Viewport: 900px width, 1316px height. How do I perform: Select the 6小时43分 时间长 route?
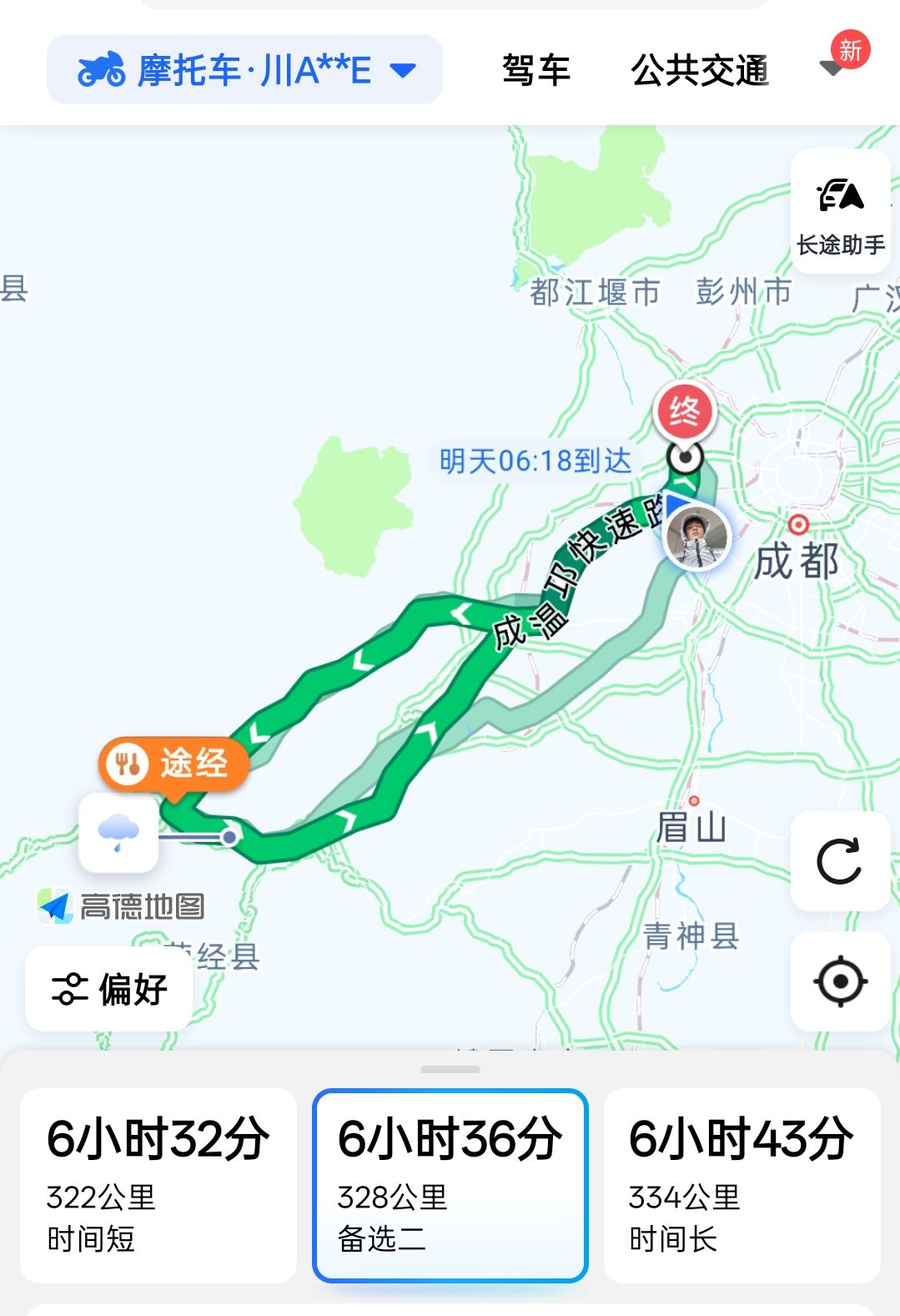pyautogui.click(x=742, y=1185)
